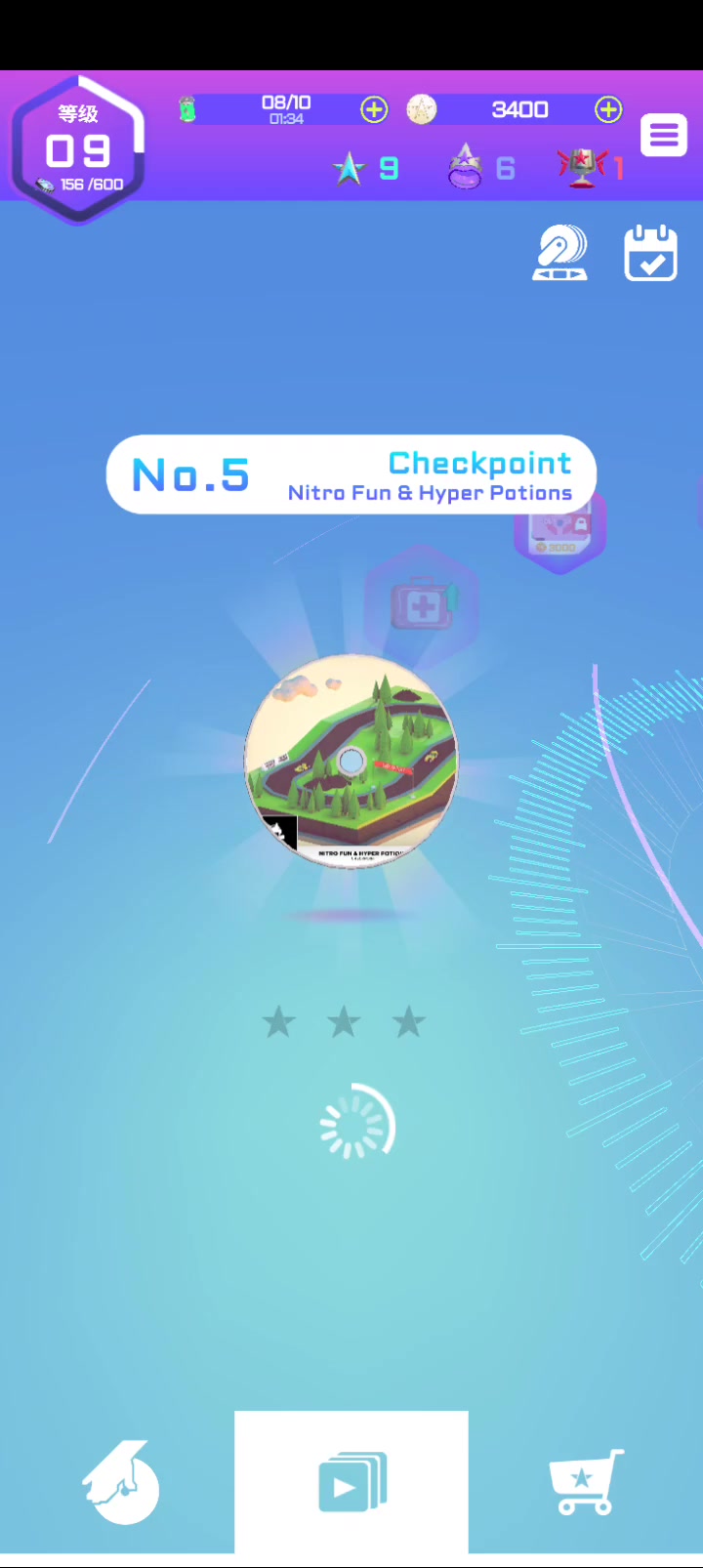This screenshot has height=1568, width=703.
Task: Open the No.5 Checkpoint song banner
Action: tap(351, 475)
